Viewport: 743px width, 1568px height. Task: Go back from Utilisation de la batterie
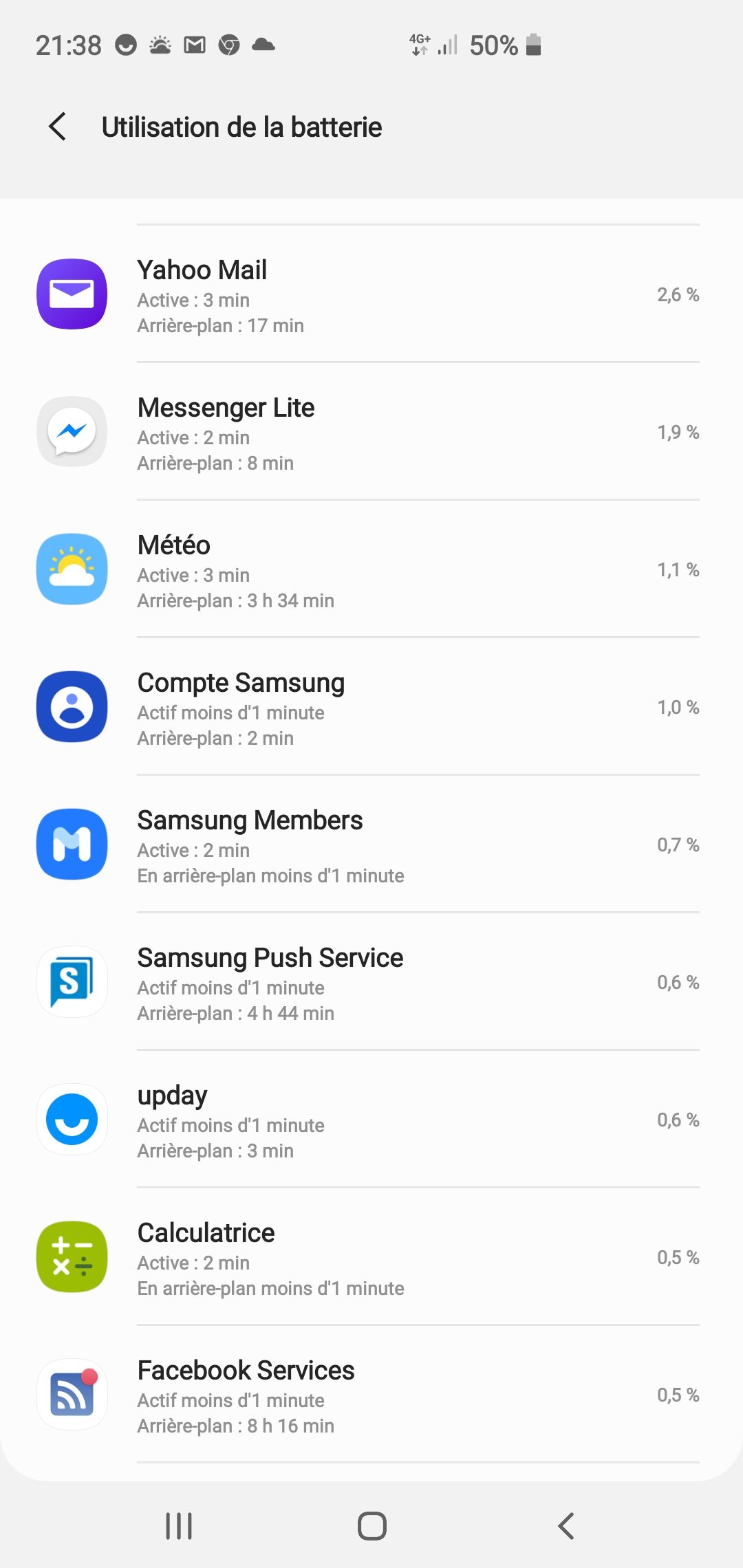[x=58, y=127]
